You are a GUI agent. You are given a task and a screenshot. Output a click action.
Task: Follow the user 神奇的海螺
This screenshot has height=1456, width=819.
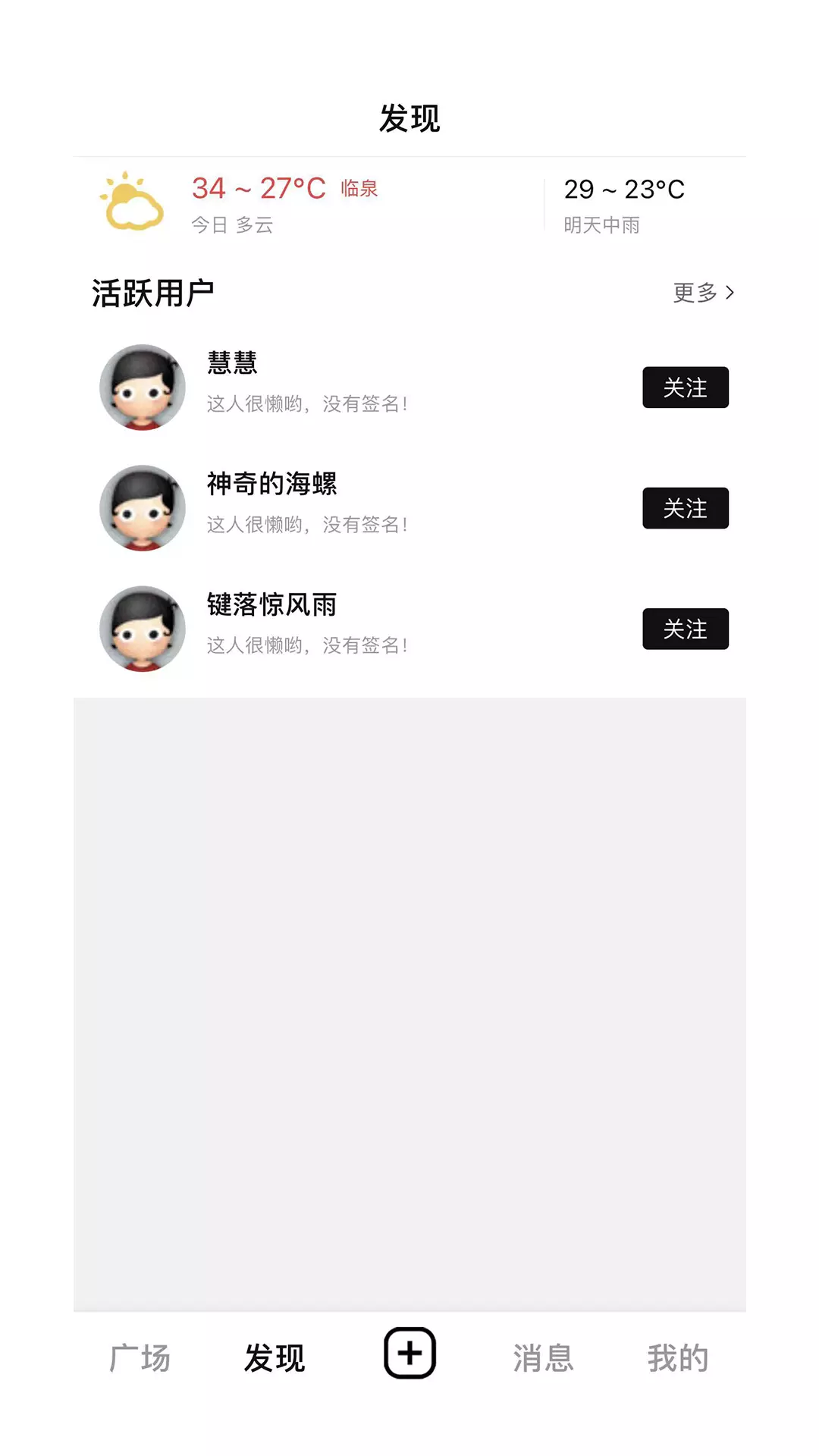(x=686, y=508)
